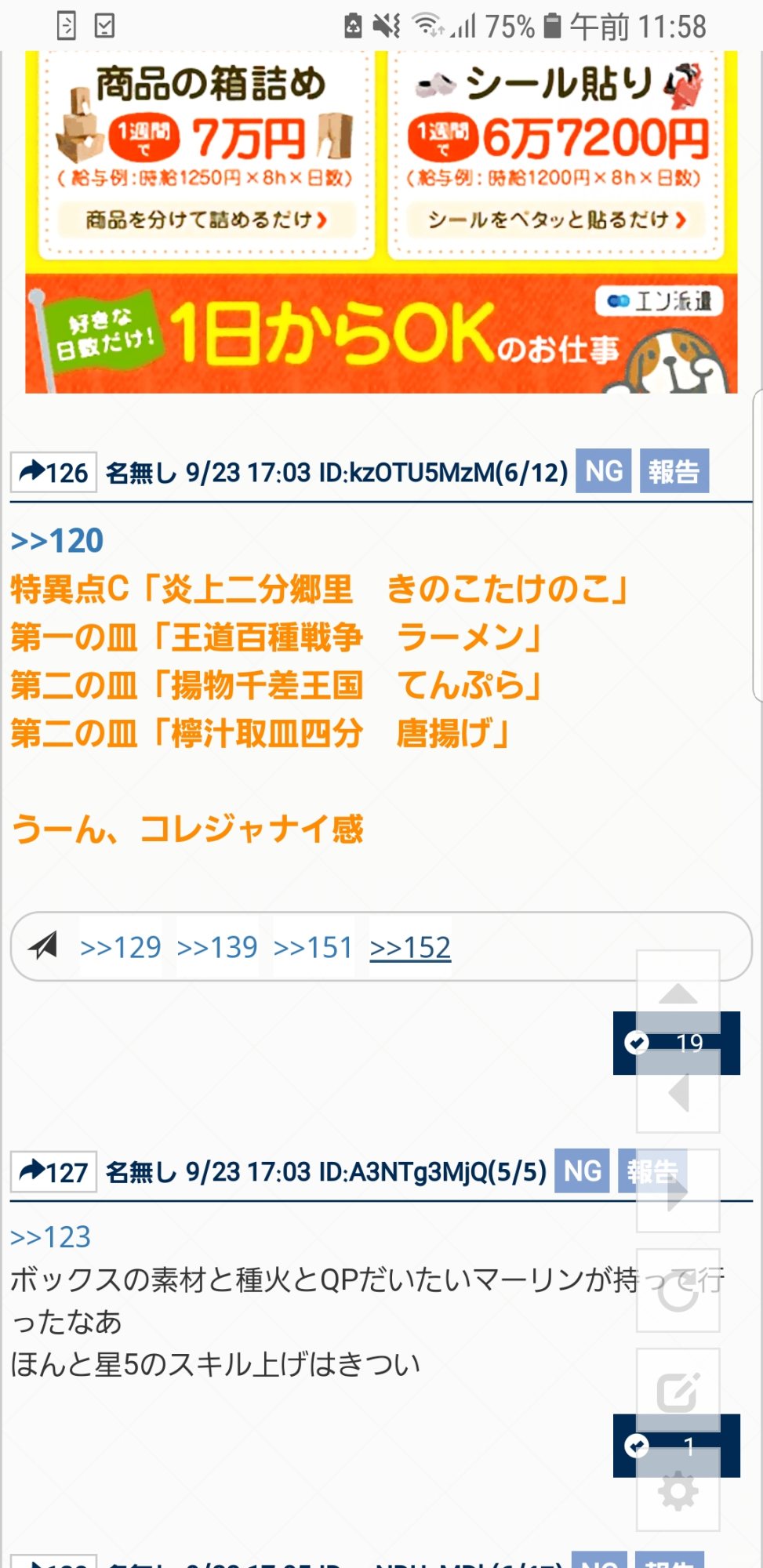The height and width of the screenshot is (1568, 763).
Task: Open settings with the floating gear icon
Action: pyautogui.click(x=678, y=1492)
